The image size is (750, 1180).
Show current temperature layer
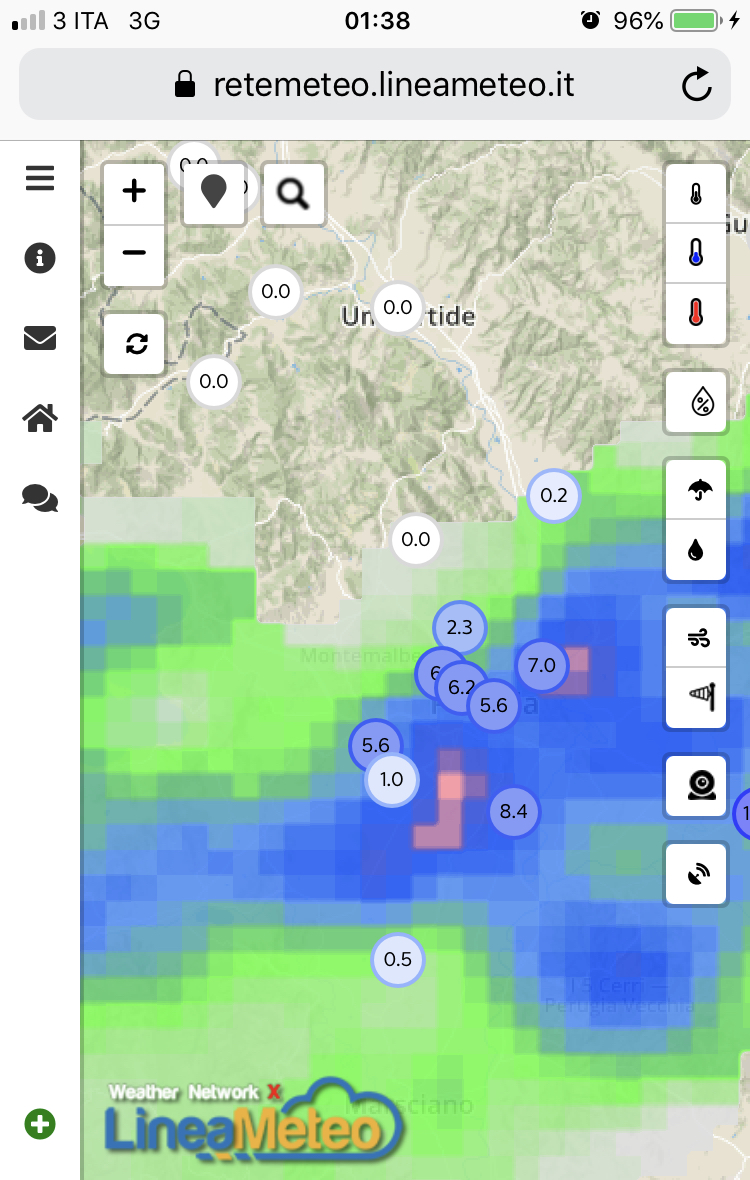696,194
